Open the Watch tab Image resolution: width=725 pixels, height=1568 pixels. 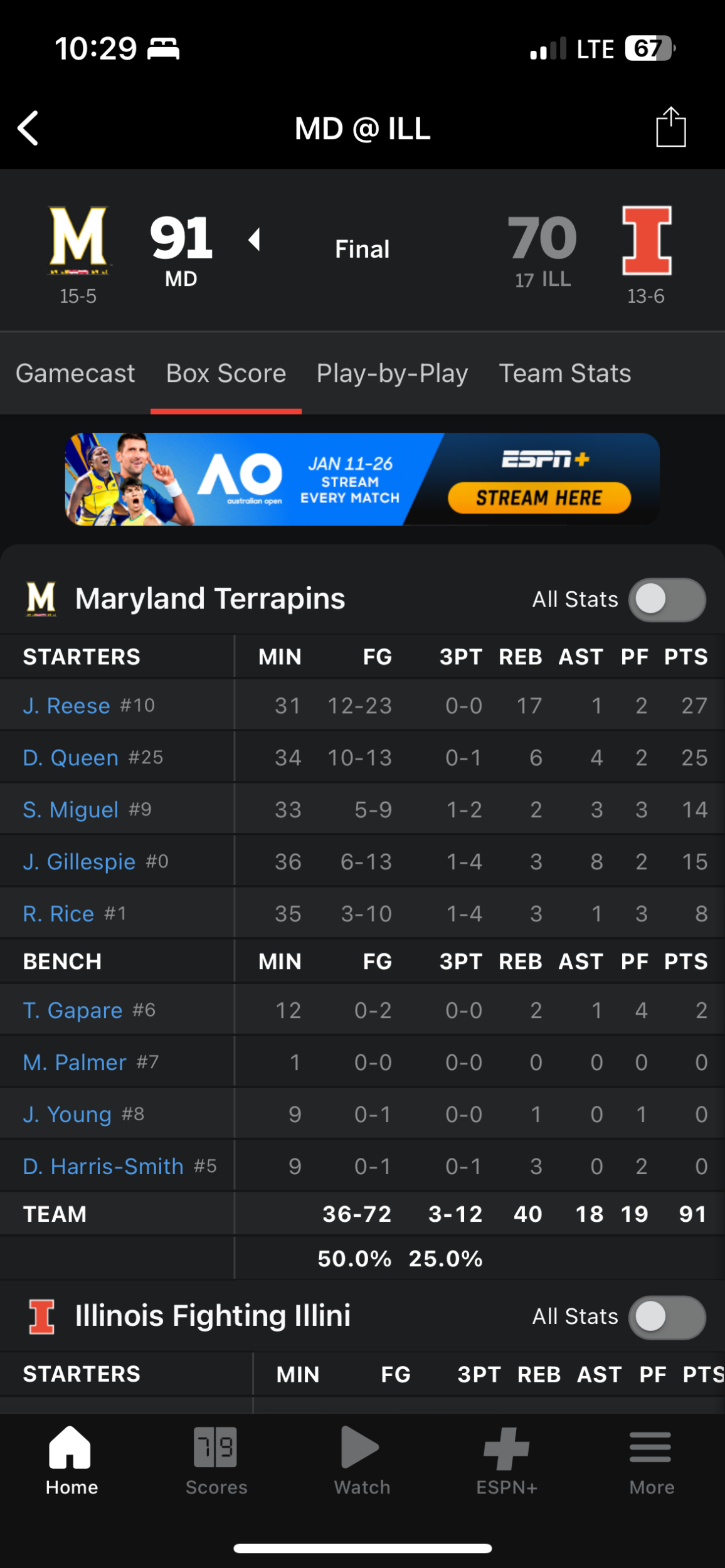point(361,1461)
